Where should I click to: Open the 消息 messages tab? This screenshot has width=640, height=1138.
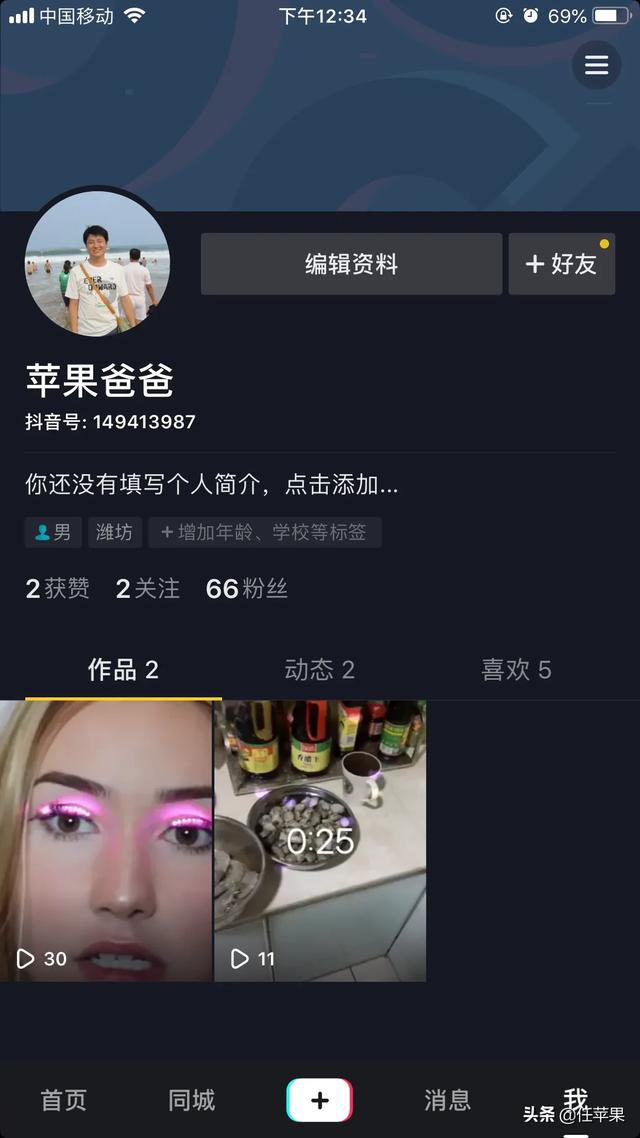tap(447, 1100)
